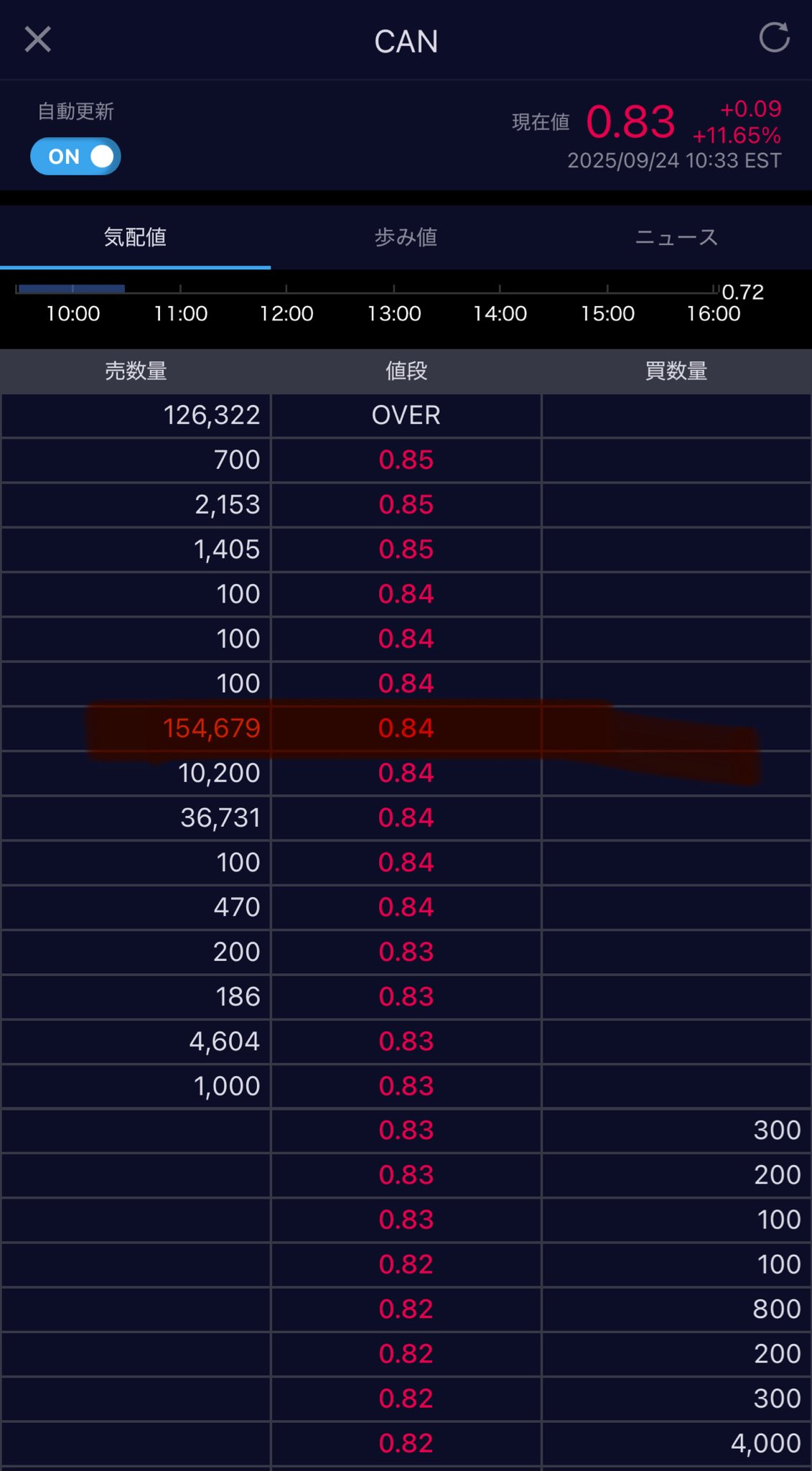Refresh the CAN order book
812x1471 pixels.
coord(774,38)
